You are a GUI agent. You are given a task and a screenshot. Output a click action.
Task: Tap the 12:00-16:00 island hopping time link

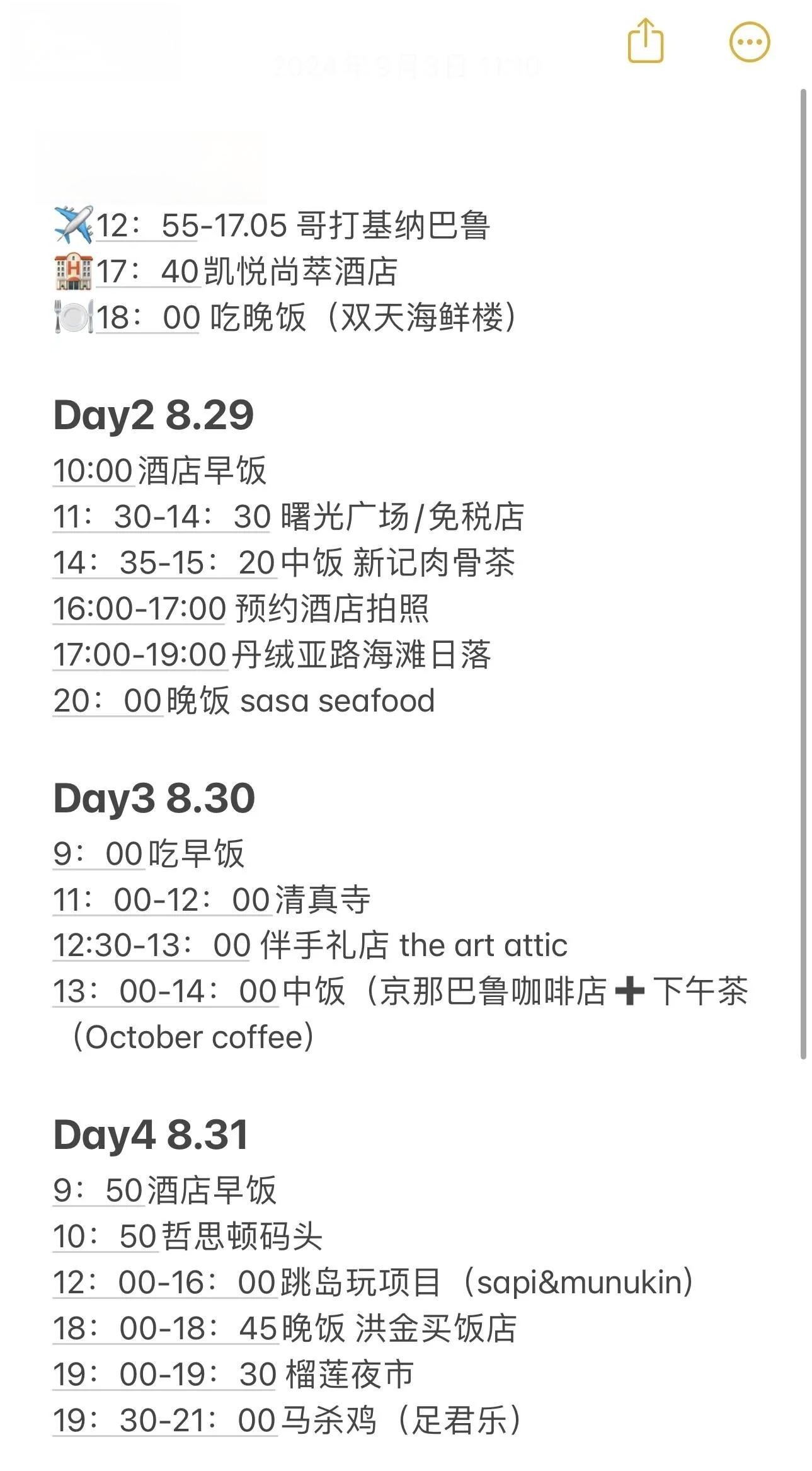(x=165, y=1283)
